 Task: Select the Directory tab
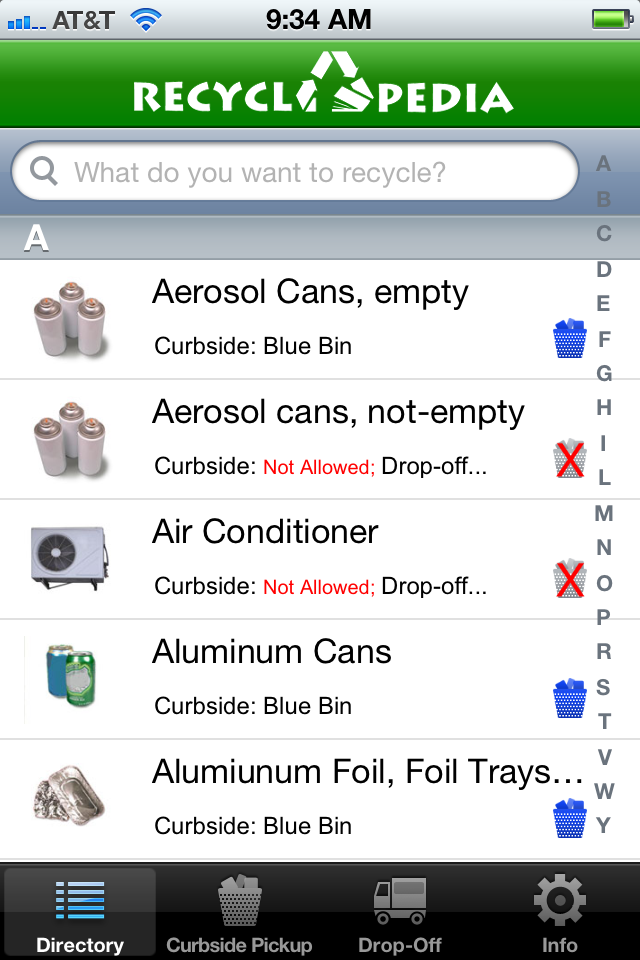pos(80,915)
